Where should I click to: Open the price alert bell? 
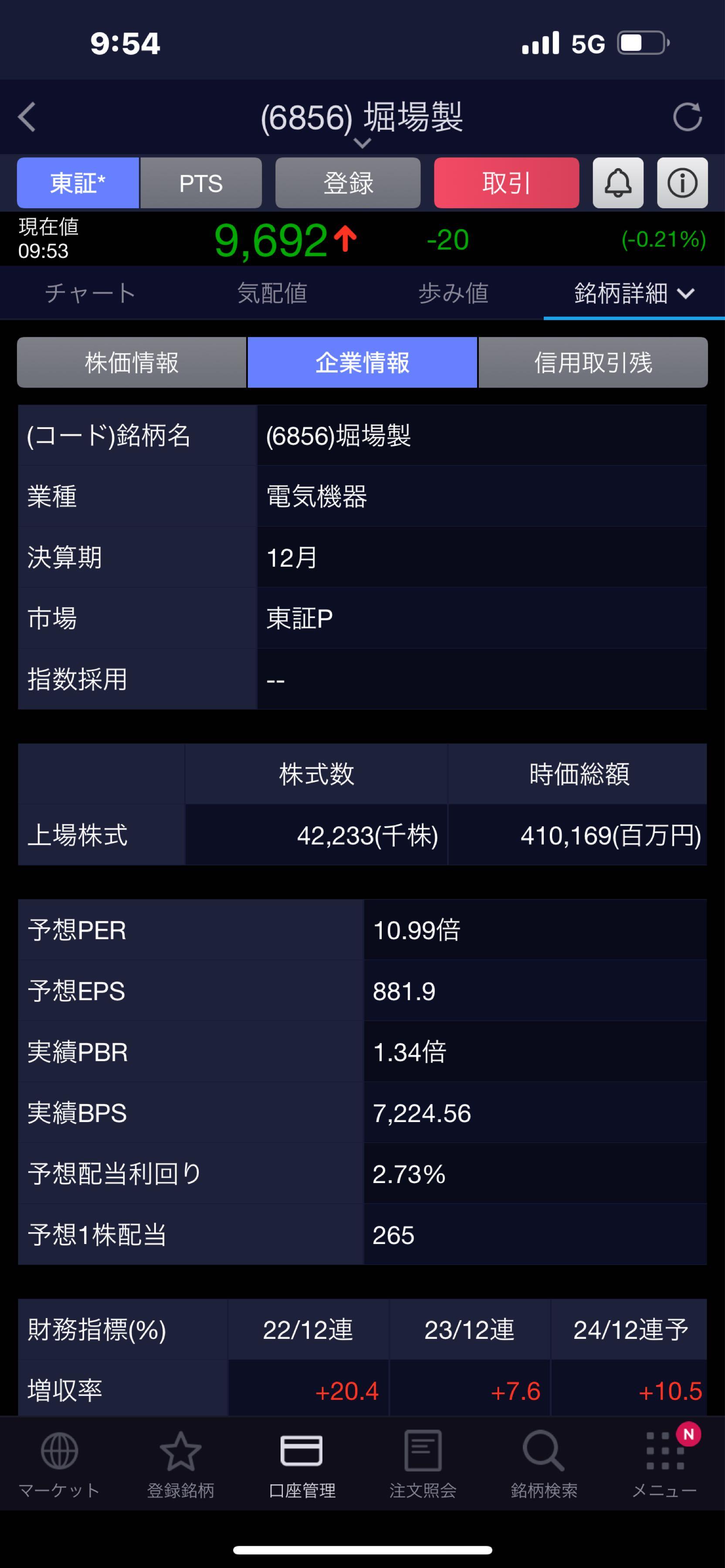(x=618, y=183)
